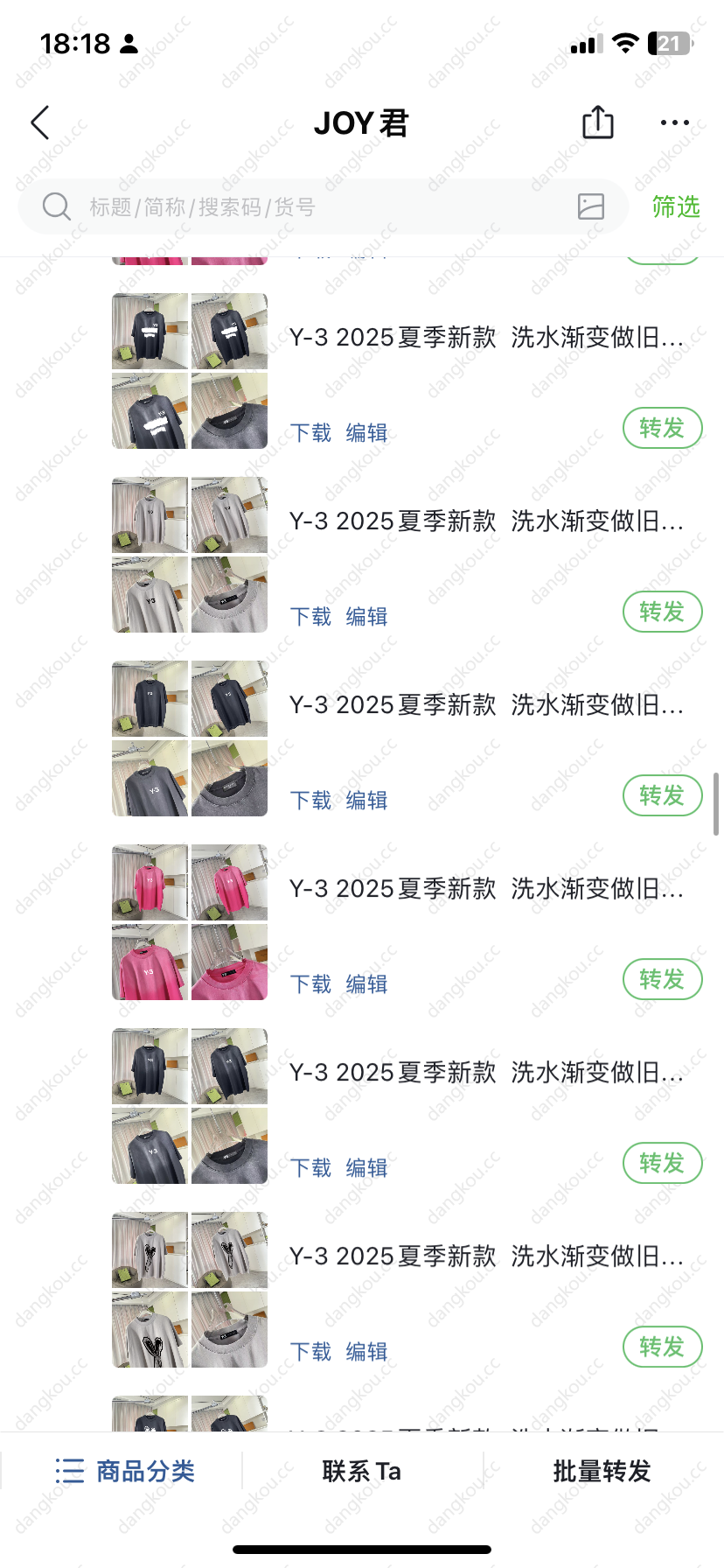Open the 筛选 filter option
The image size is (724, 1568).
coord(676,207)
